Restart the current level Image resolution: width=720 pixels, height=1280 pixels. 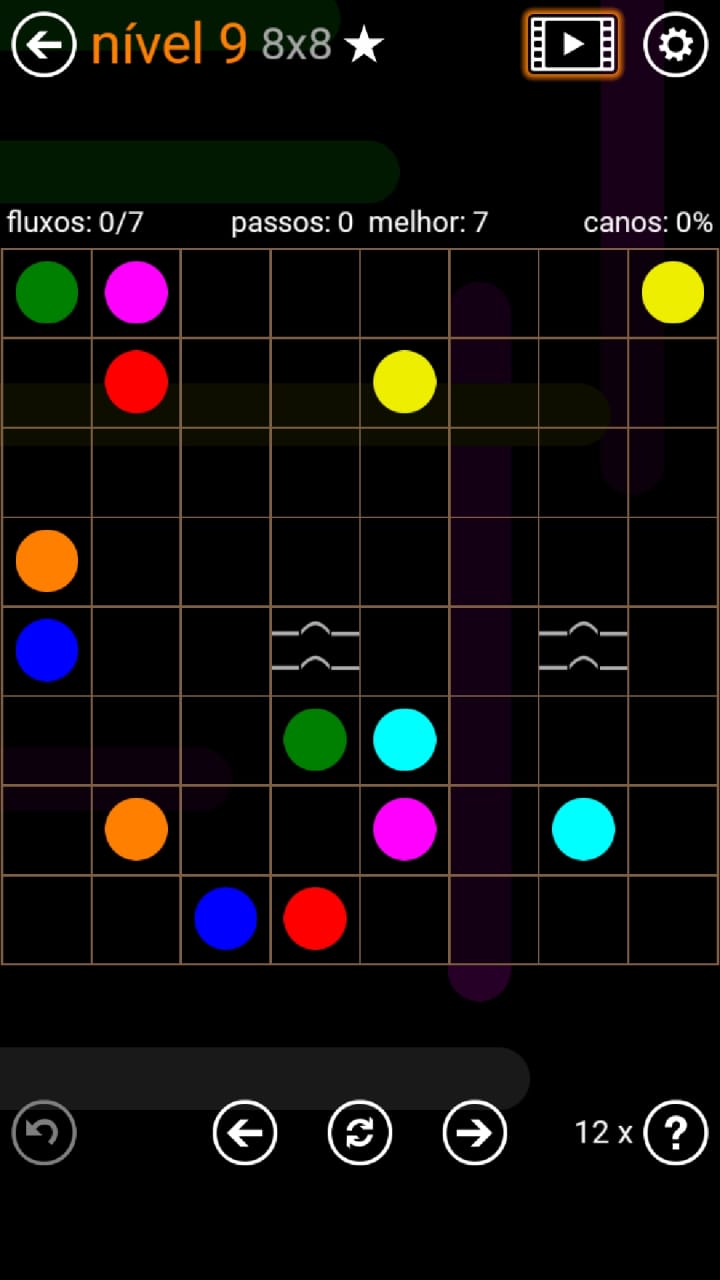point(360,1133)
